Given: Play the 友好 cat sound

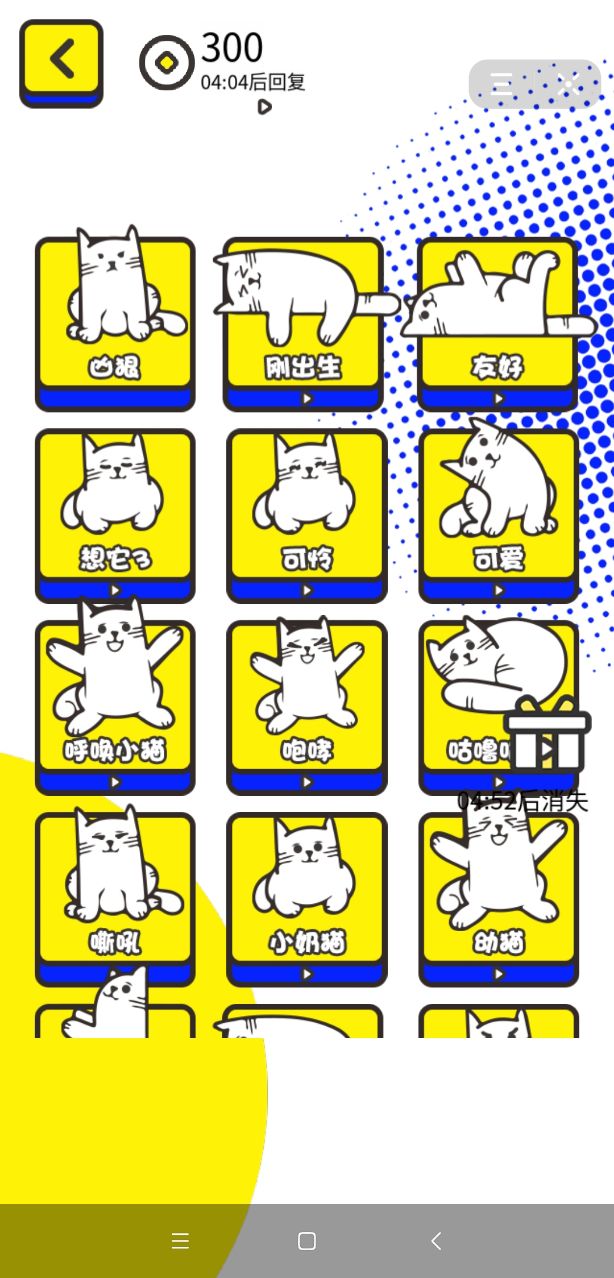Looking at the screenshot, I should (x=498, y=322).
